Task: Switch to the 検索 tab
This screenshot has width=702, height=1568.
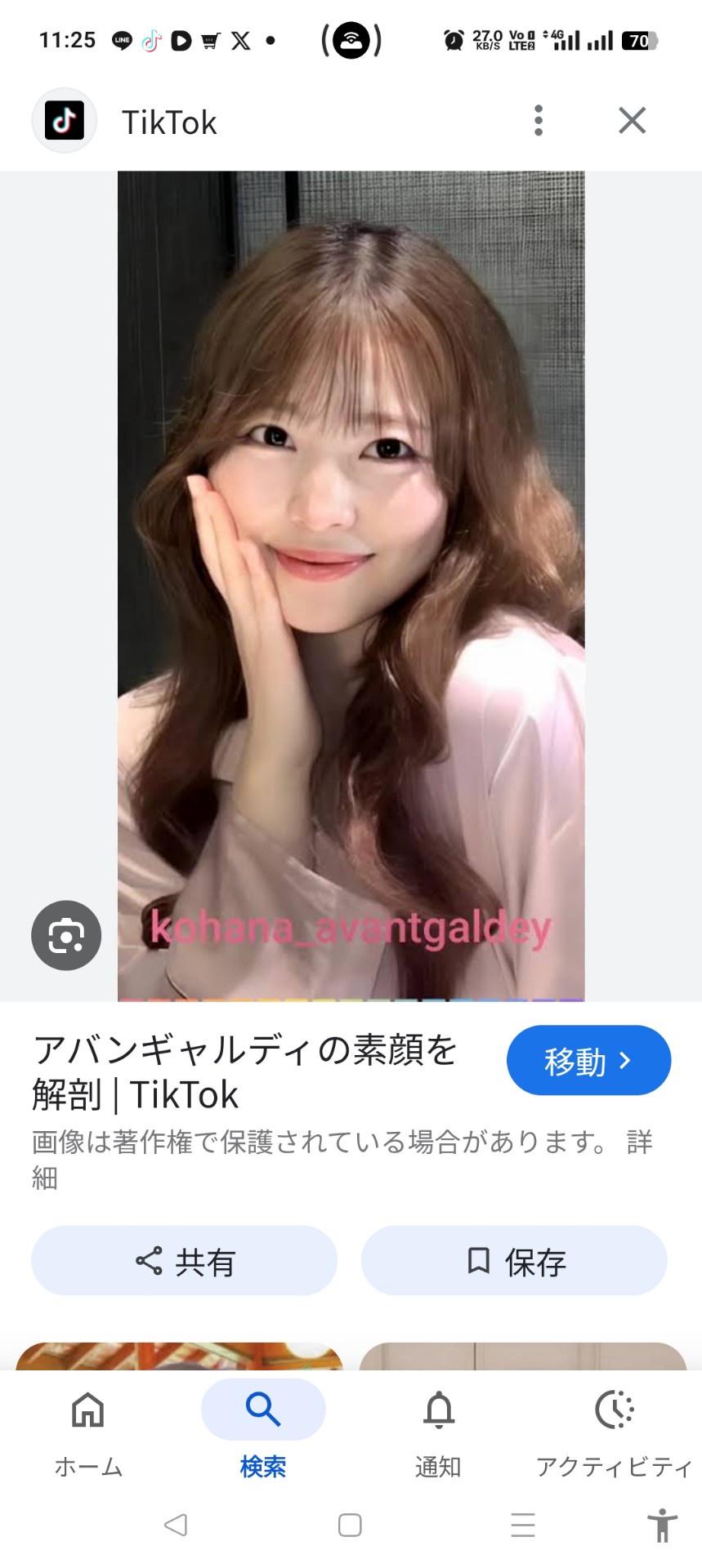Action: click(x=263, y=1429)
